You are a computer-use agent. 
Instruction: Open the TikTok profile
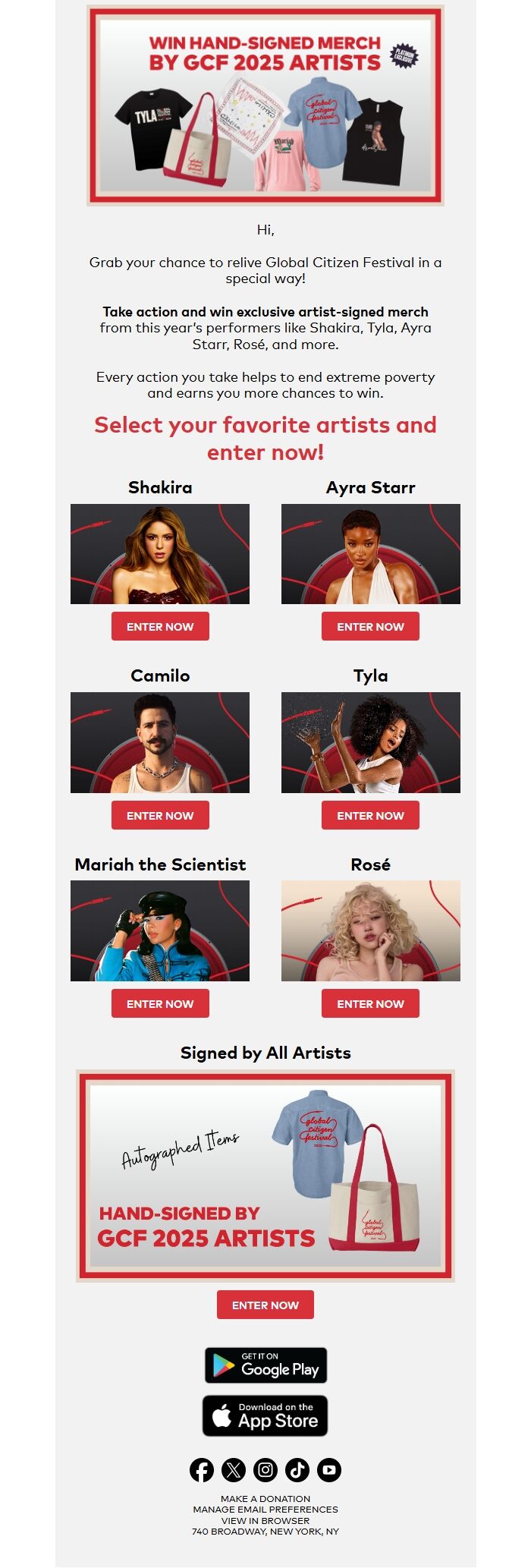(297, 1470)
